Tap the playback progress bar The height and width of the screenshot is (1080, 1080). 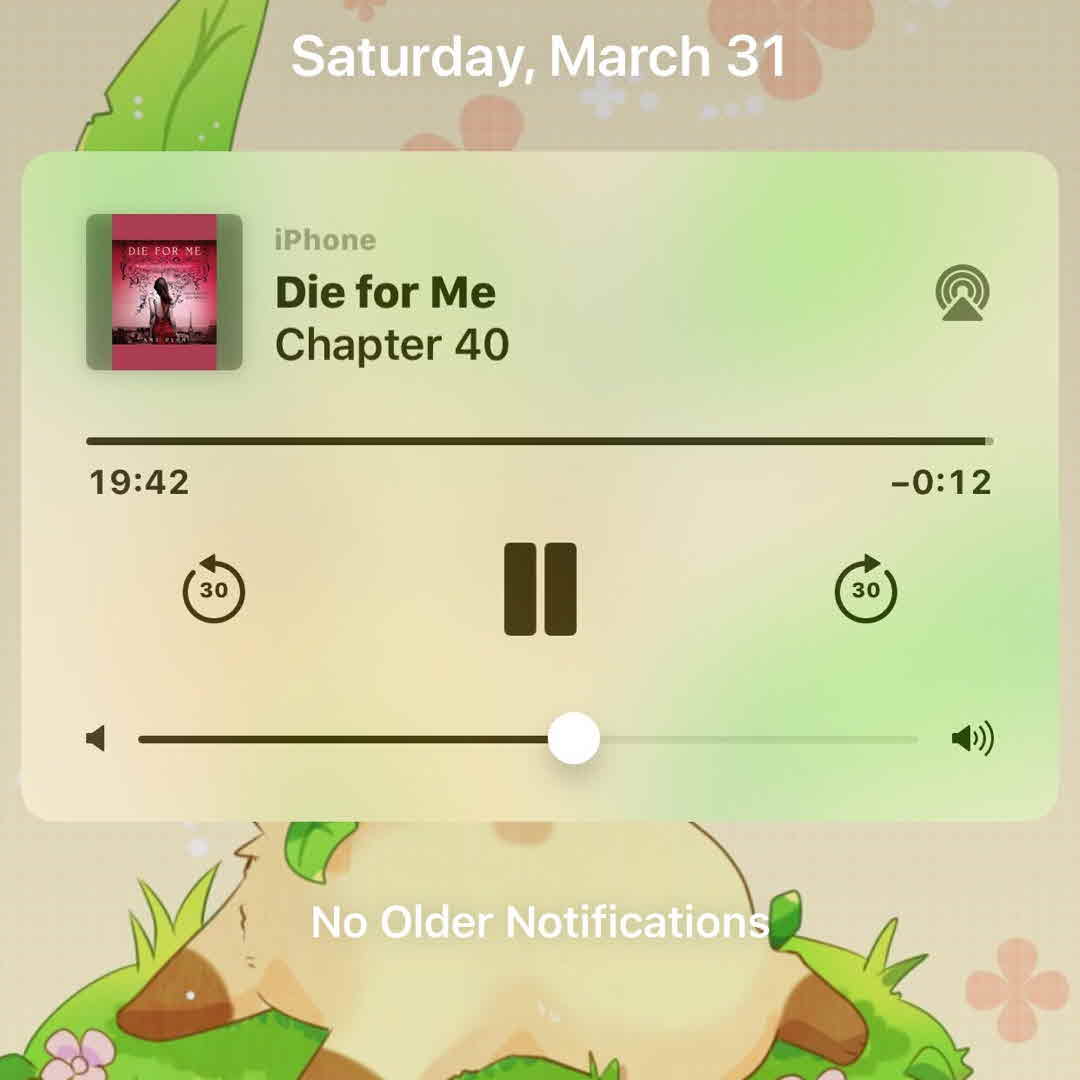tap(538, 441)
